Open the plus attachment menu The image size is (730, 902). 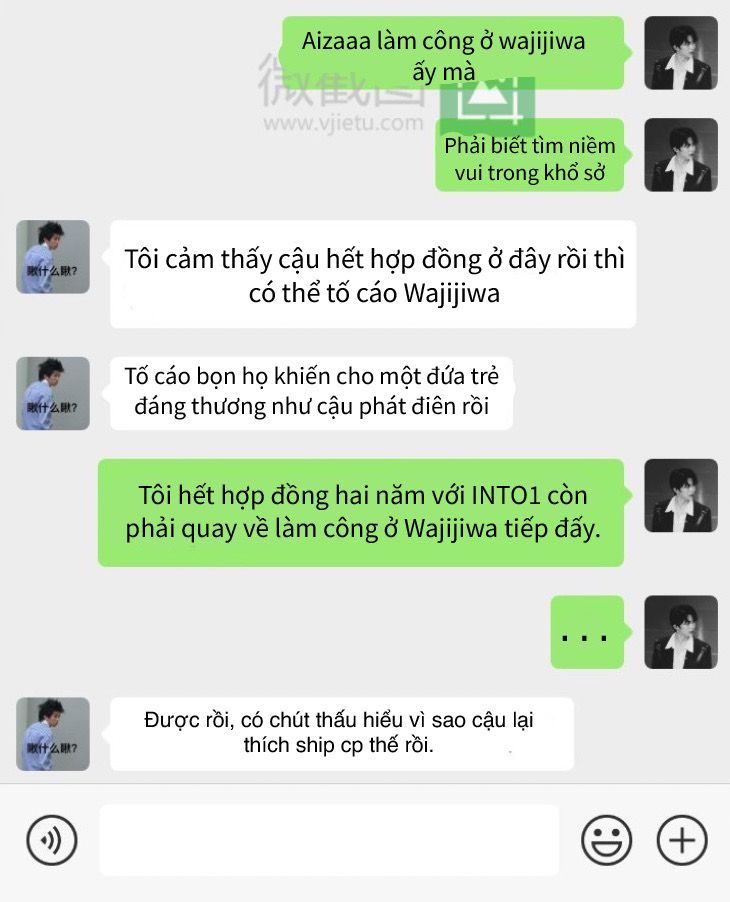click(682, 840)
